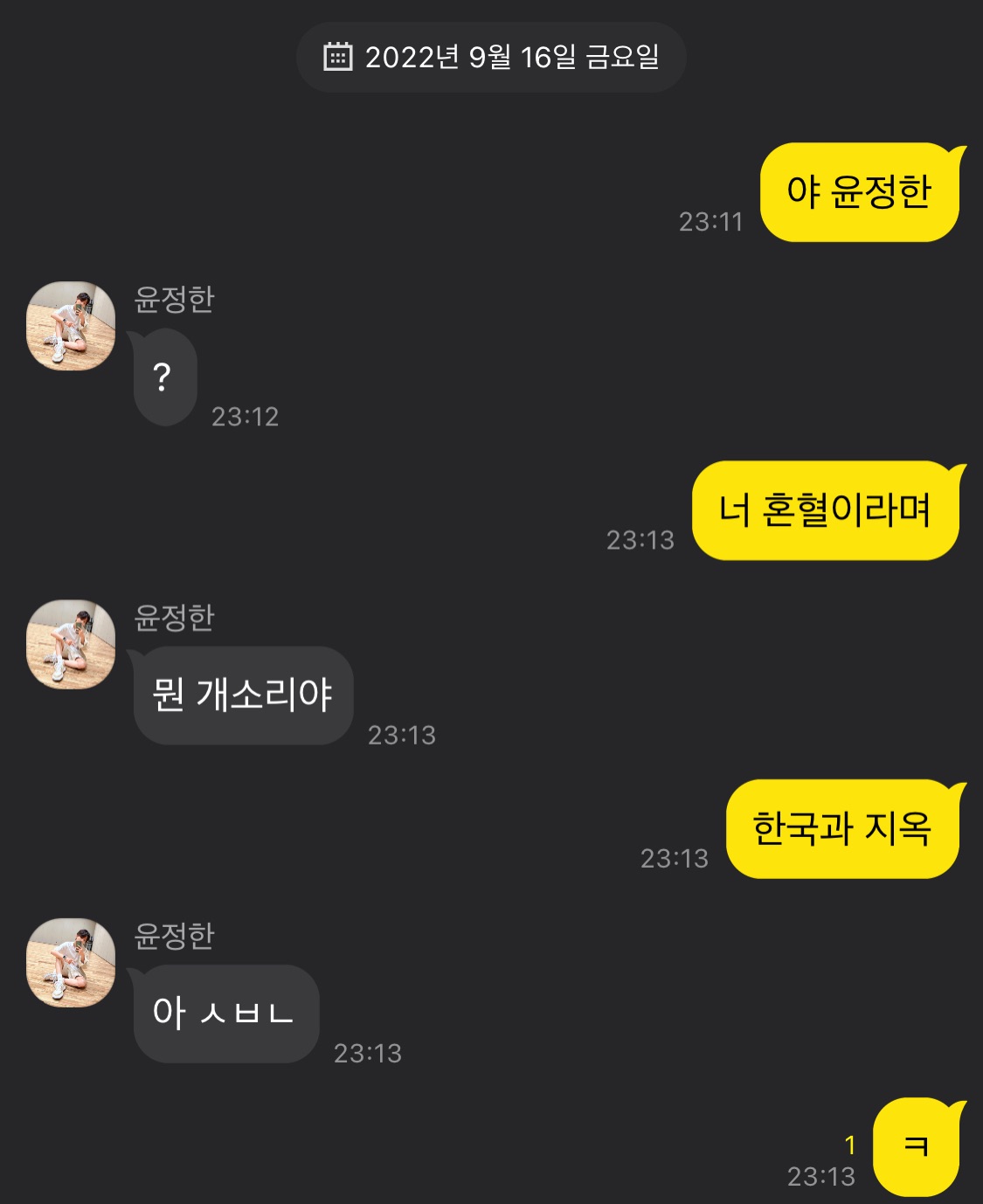Open 윤정한's profile picture beside the "?" message

click(x=71, y=326)
